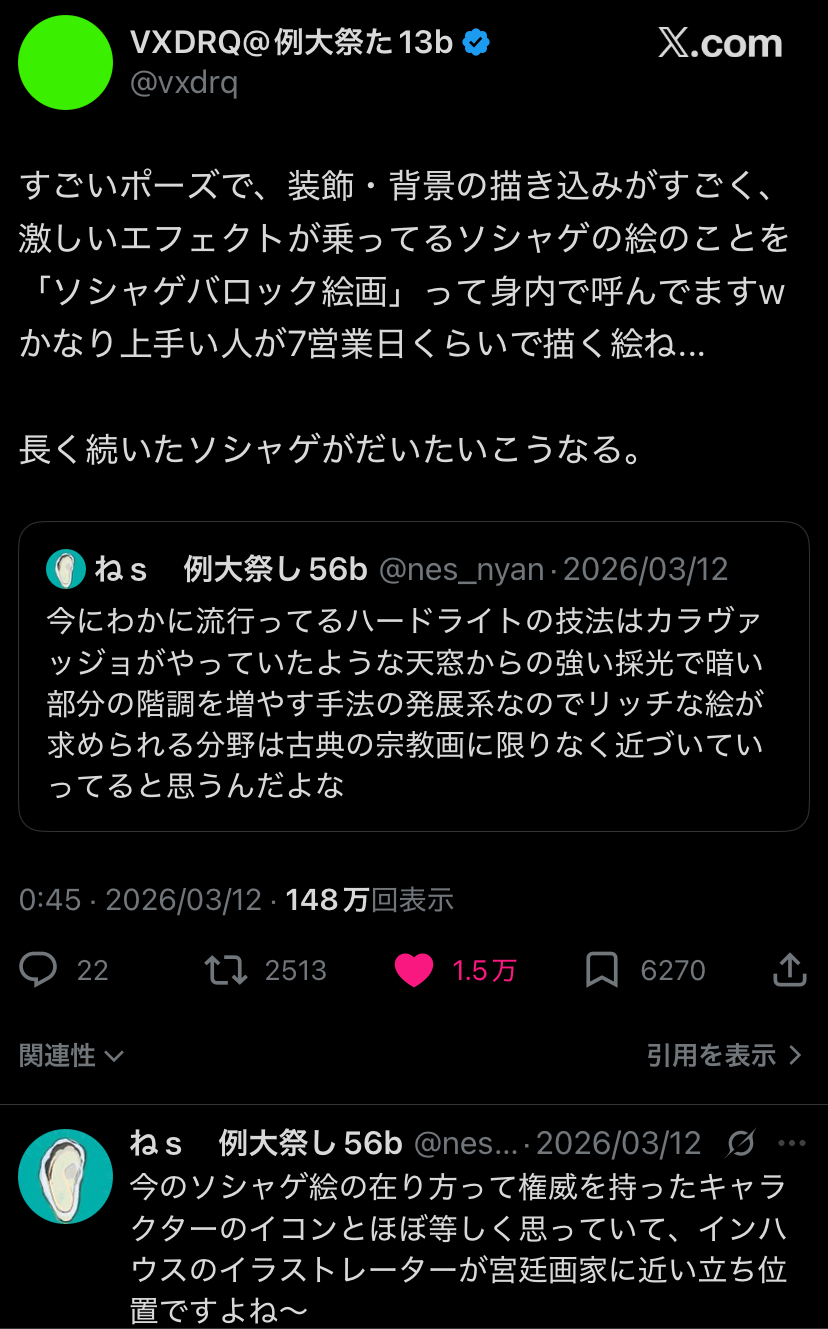Reply to VXDRQ's post
The width and height of the screenshot is (828, 1329).
[39, 969]
